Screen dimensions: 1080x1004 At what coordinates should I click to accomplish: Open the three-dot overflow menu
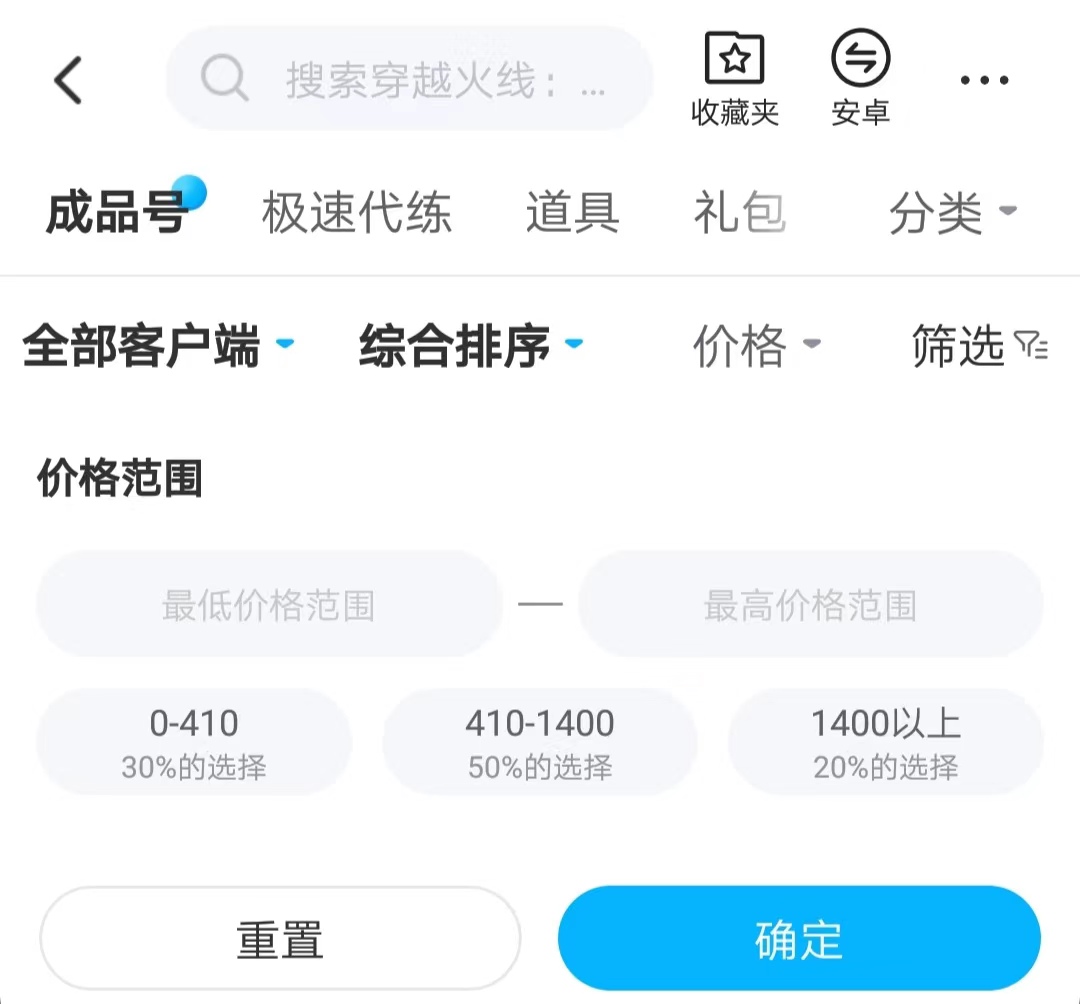coord(984,80)
